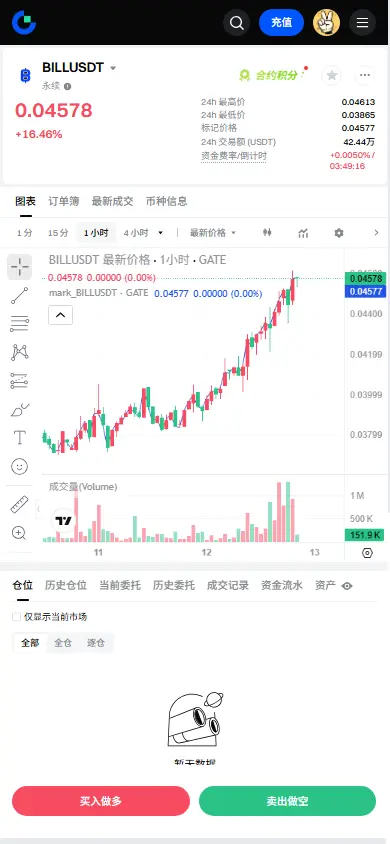The image size is (390, 844).
Task: Expand the BILLUSDT pair dropdown
Action: tap(113, 68)
